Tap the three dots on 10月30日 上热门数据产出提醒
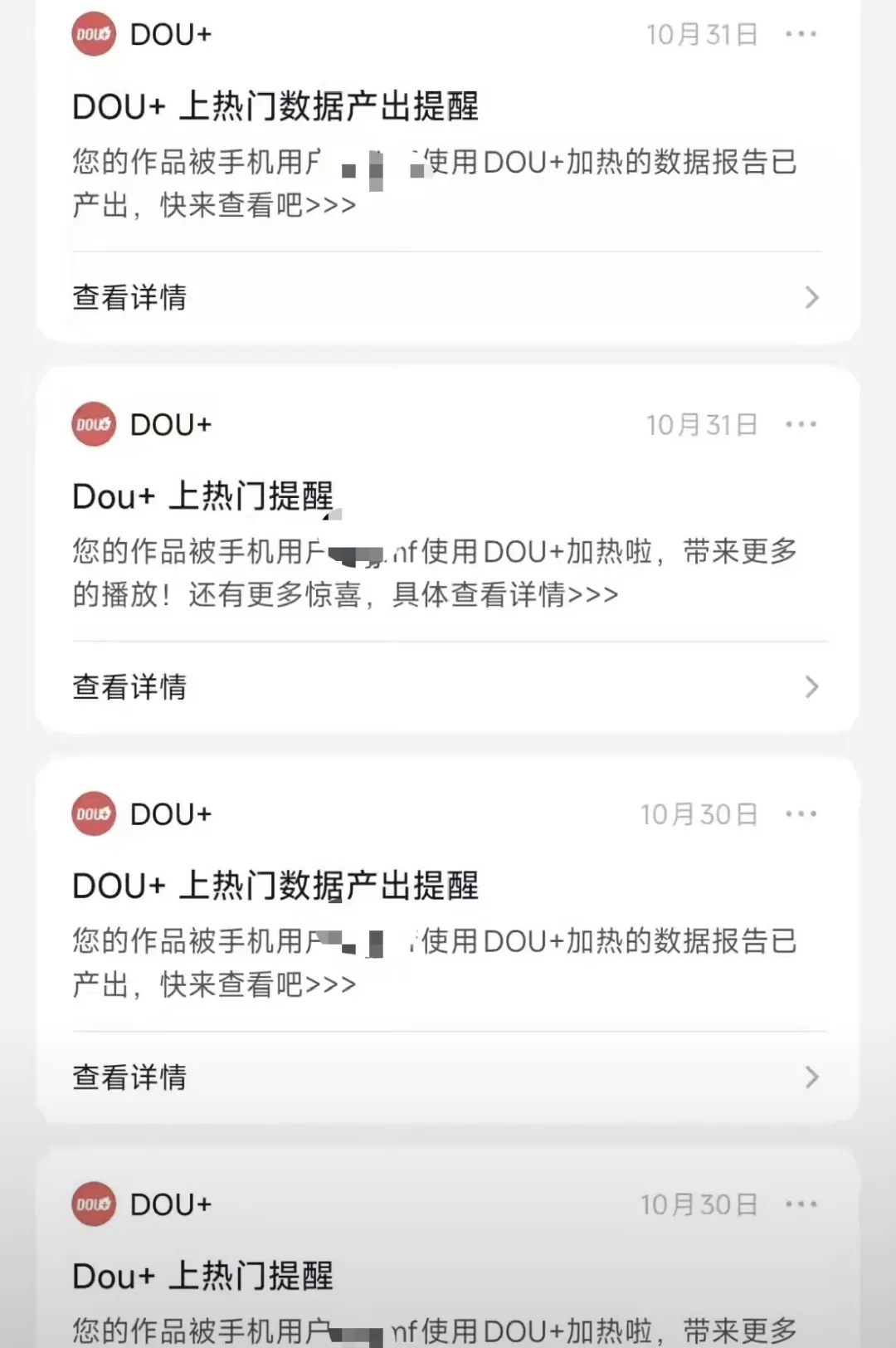Screen dimensions: 896x1348 801,814
